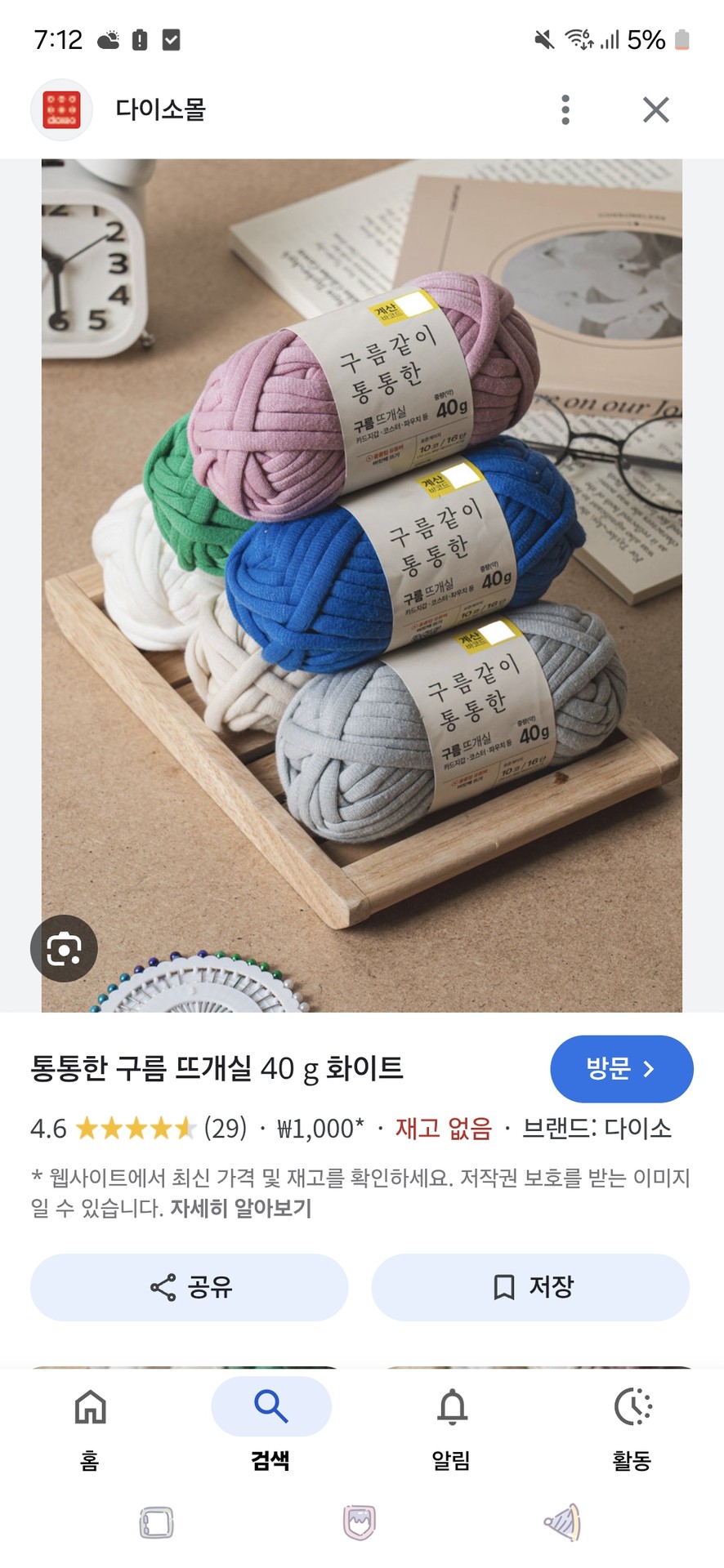This screenshot has height=1568, width=724.
Task: Open the 다이소몰 source header
Action: (x=160, y=109)
